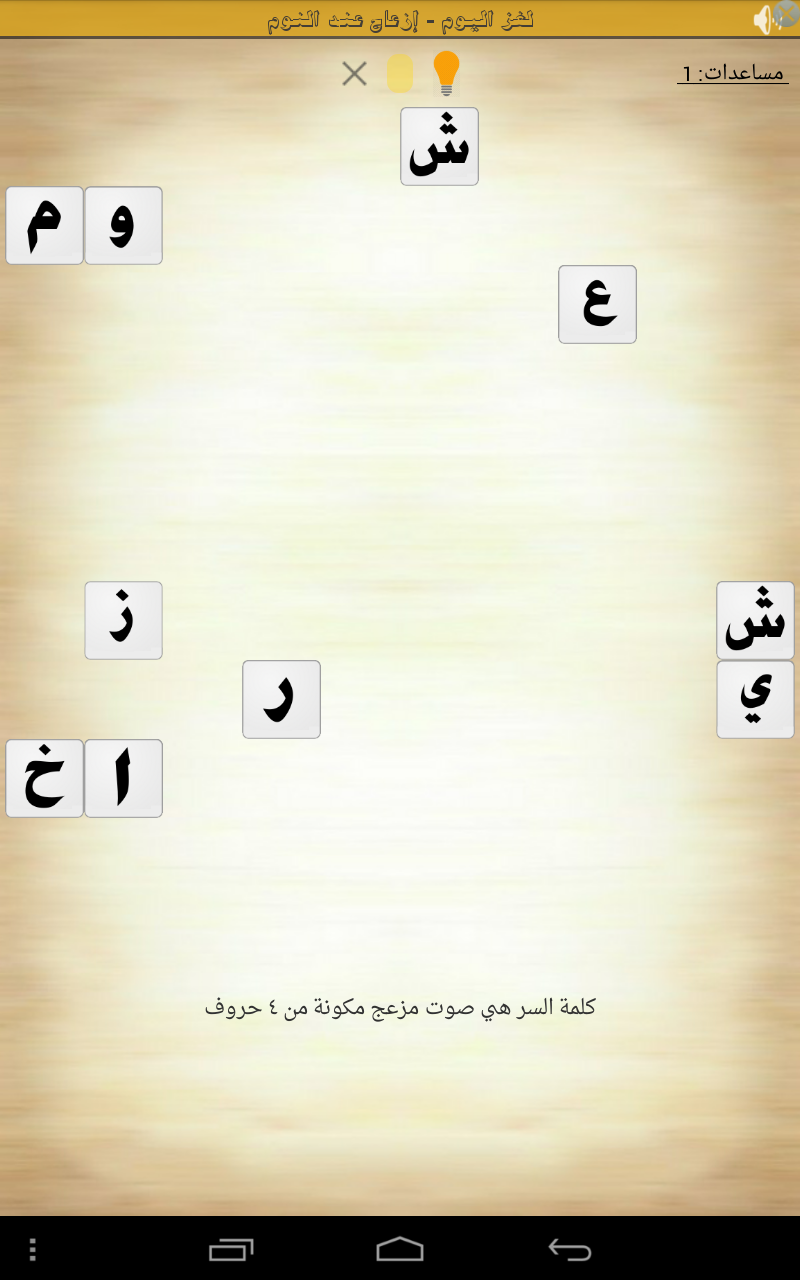Open the system three-dot menu button
Screen dimensions: 800x1280
pyautogui.click(x=33, y=1249)
